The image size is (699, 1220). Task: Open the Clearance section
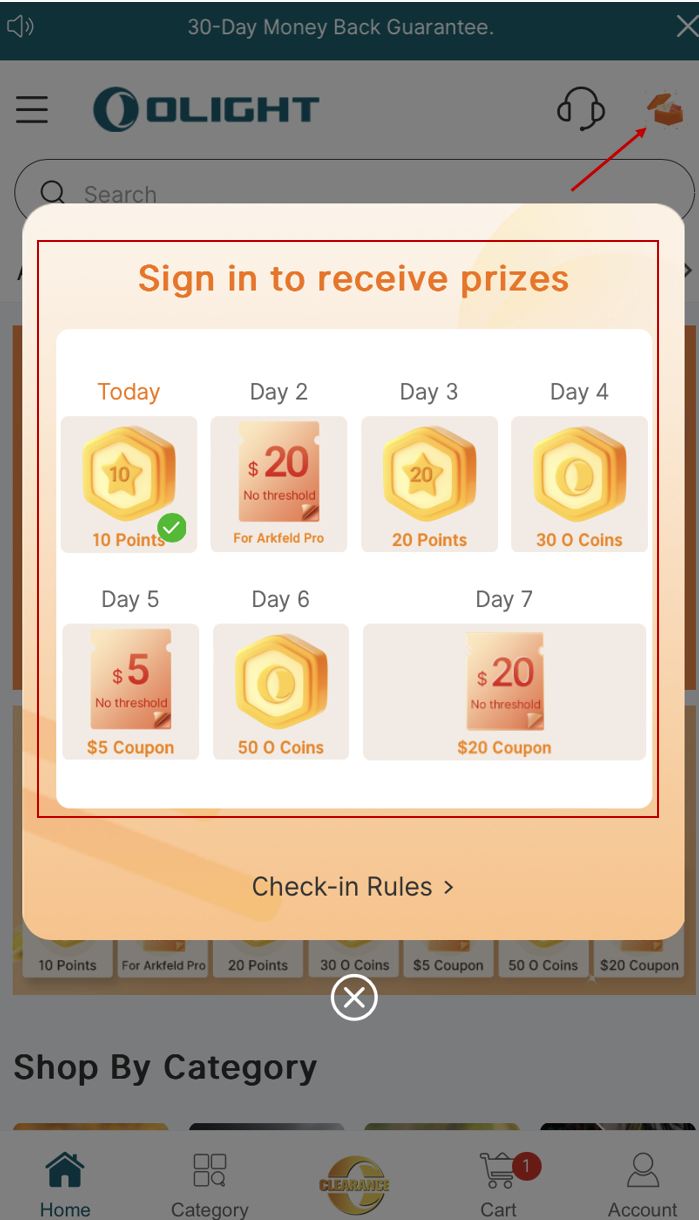(x=354, y=1185)
